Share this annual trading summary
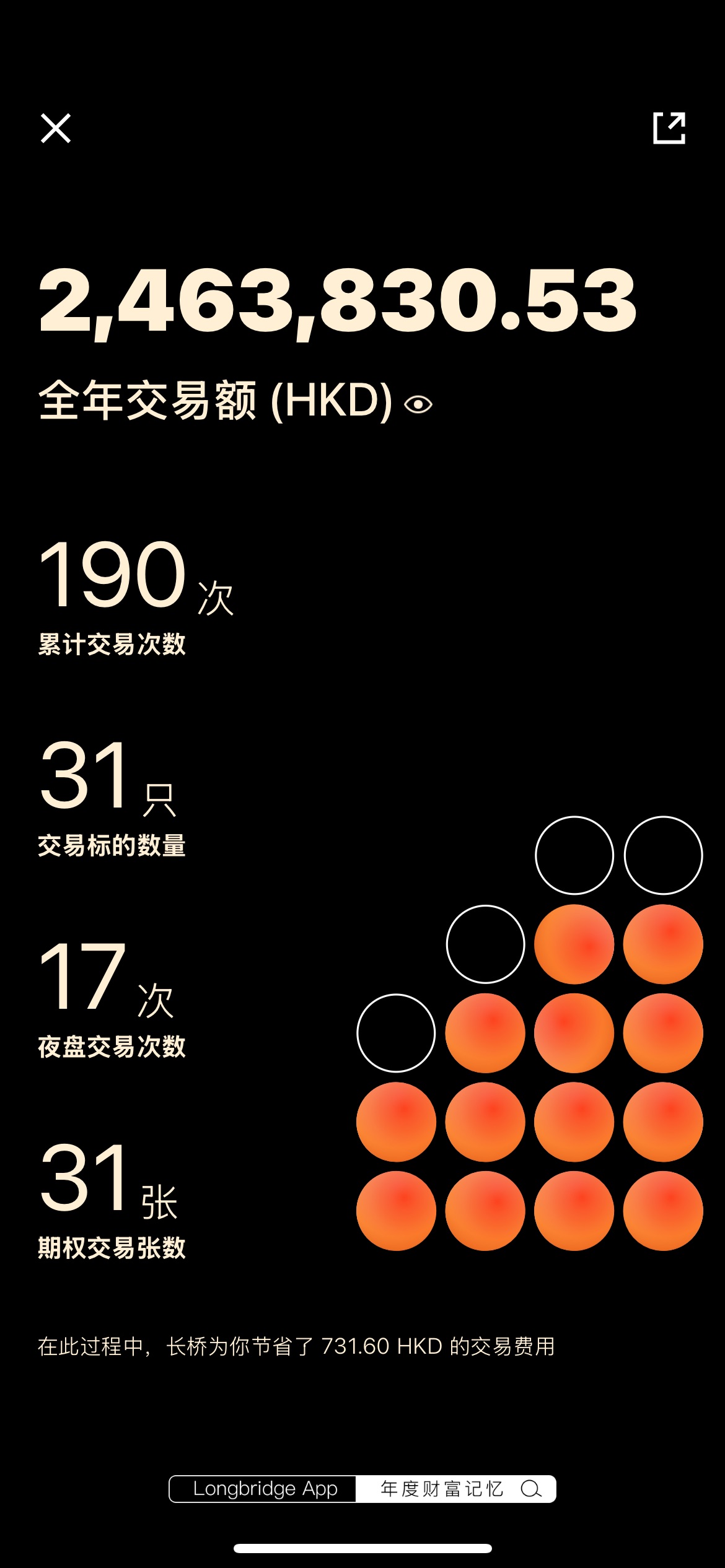 [669, 128]
